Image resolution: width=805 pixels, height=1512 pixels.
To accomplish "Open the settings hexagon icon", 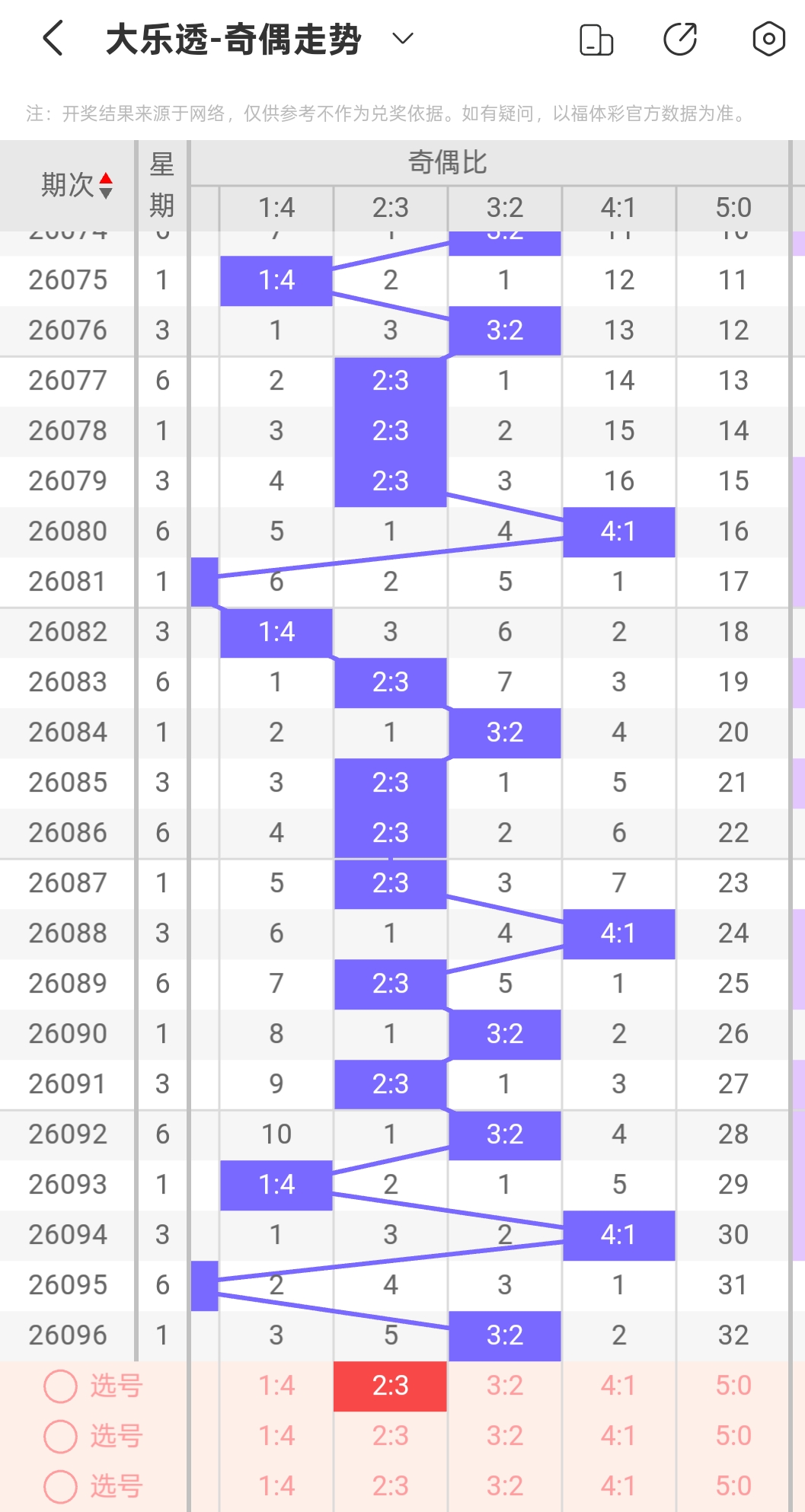I will (x=768, y=39).
